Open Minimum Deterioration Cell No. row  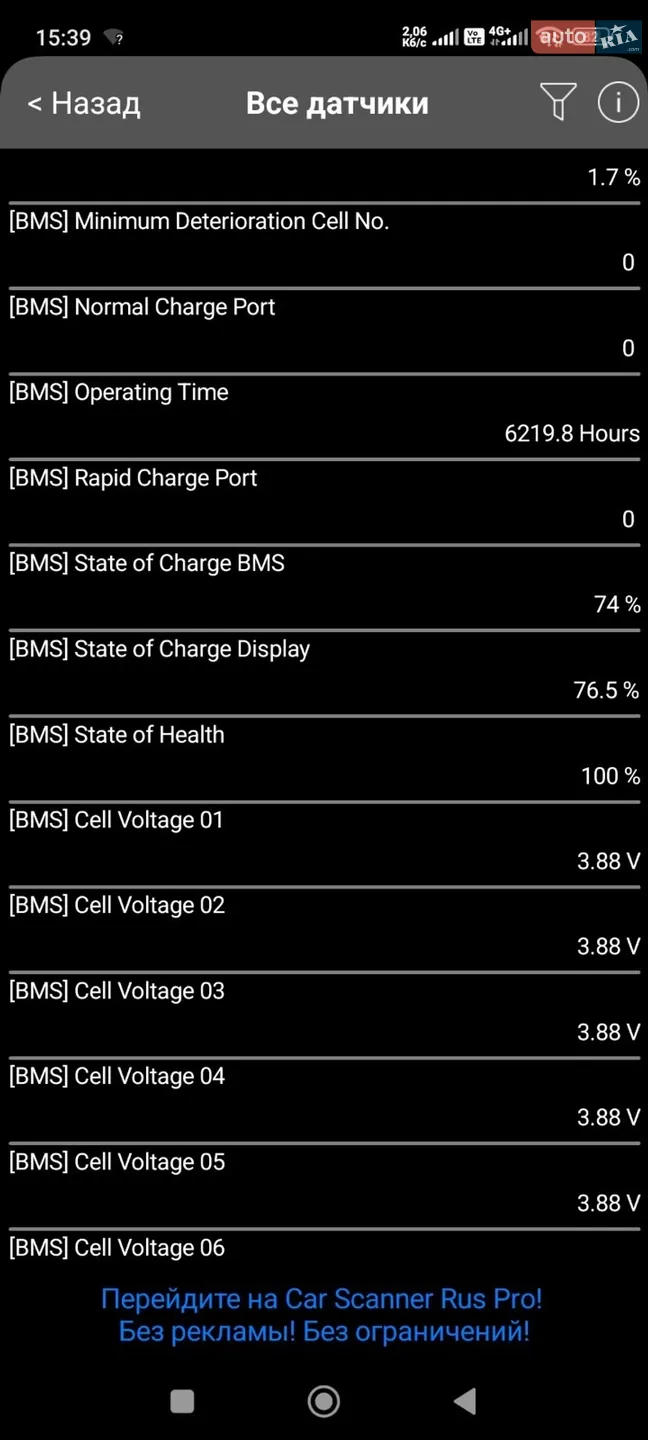[324, 245]
